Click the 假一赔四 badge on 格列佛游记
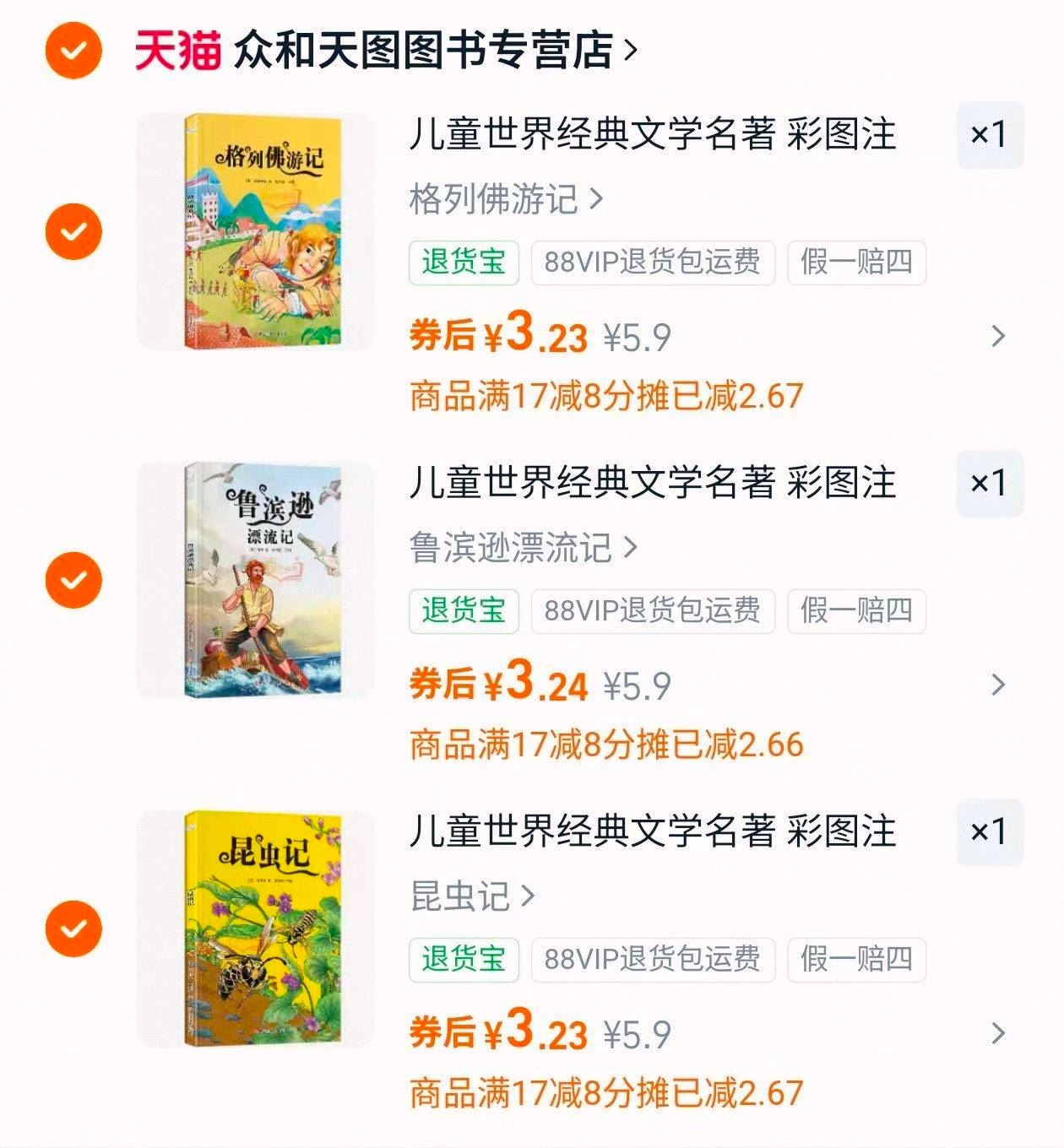 point(857,263)
